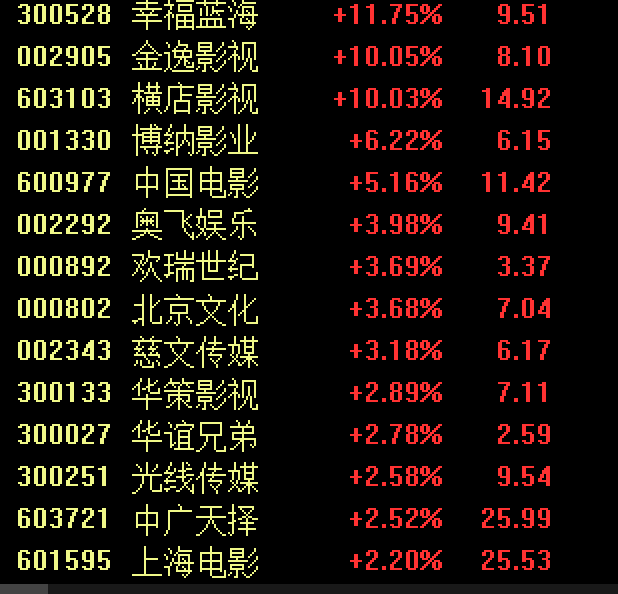Tap the 中国电影 stock entry

[195, 182]
